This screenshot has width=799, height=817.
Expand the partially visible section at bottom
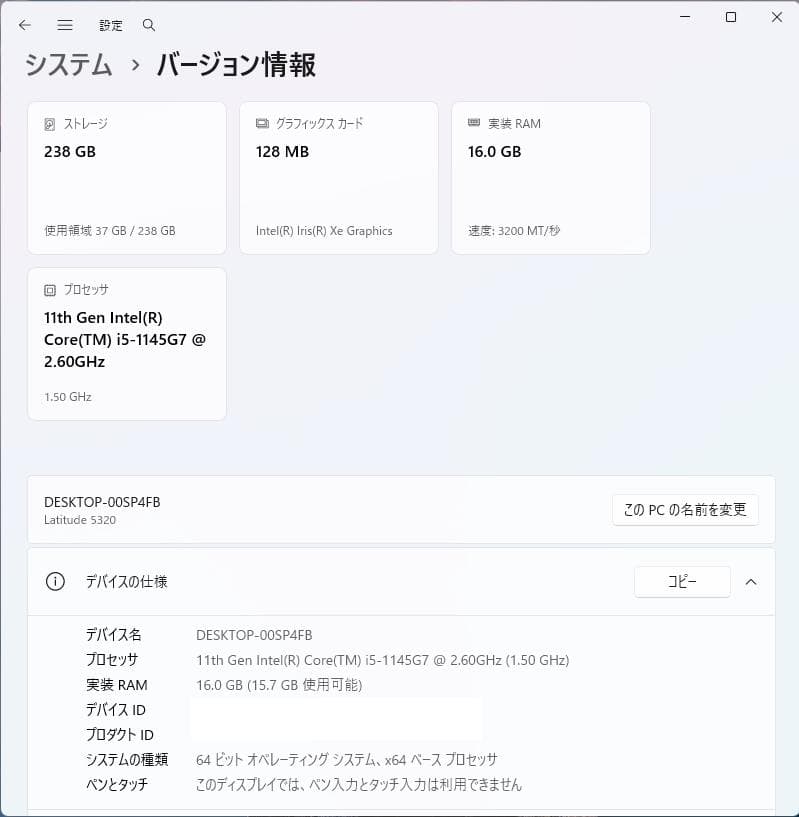point(400,812)
